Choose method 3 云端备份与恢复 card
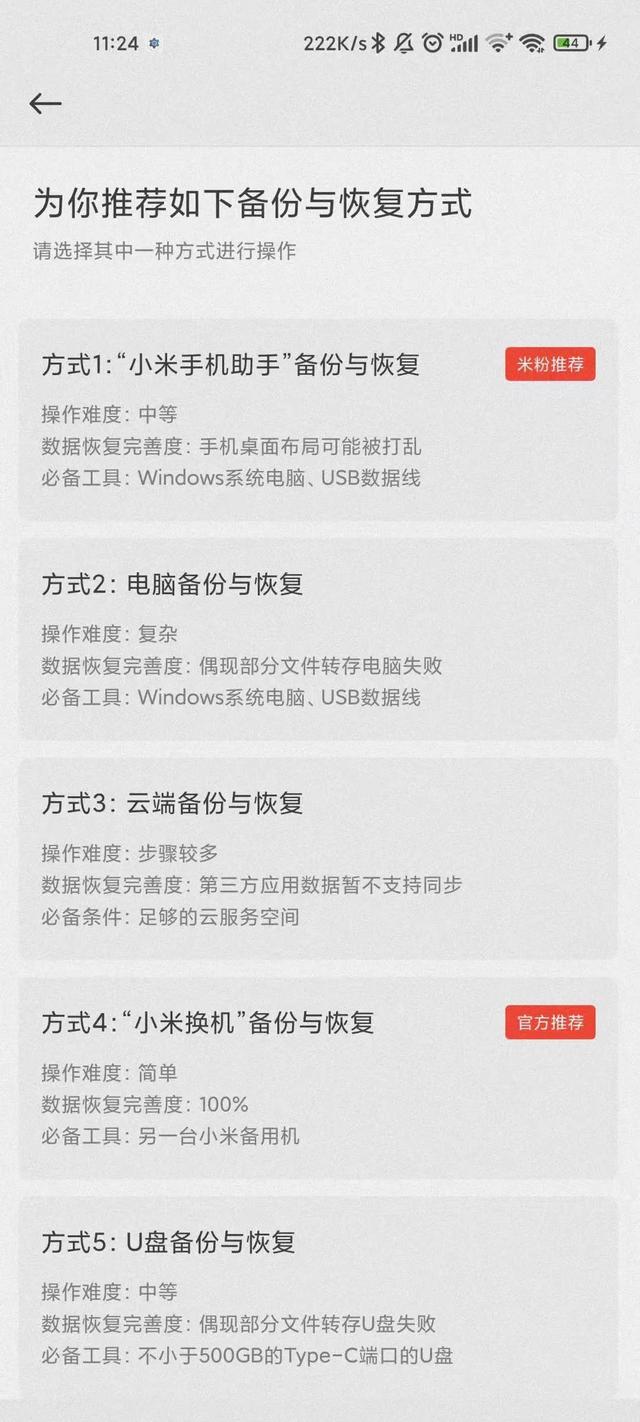Screen dimensions: 640x1422 (318, 859)
